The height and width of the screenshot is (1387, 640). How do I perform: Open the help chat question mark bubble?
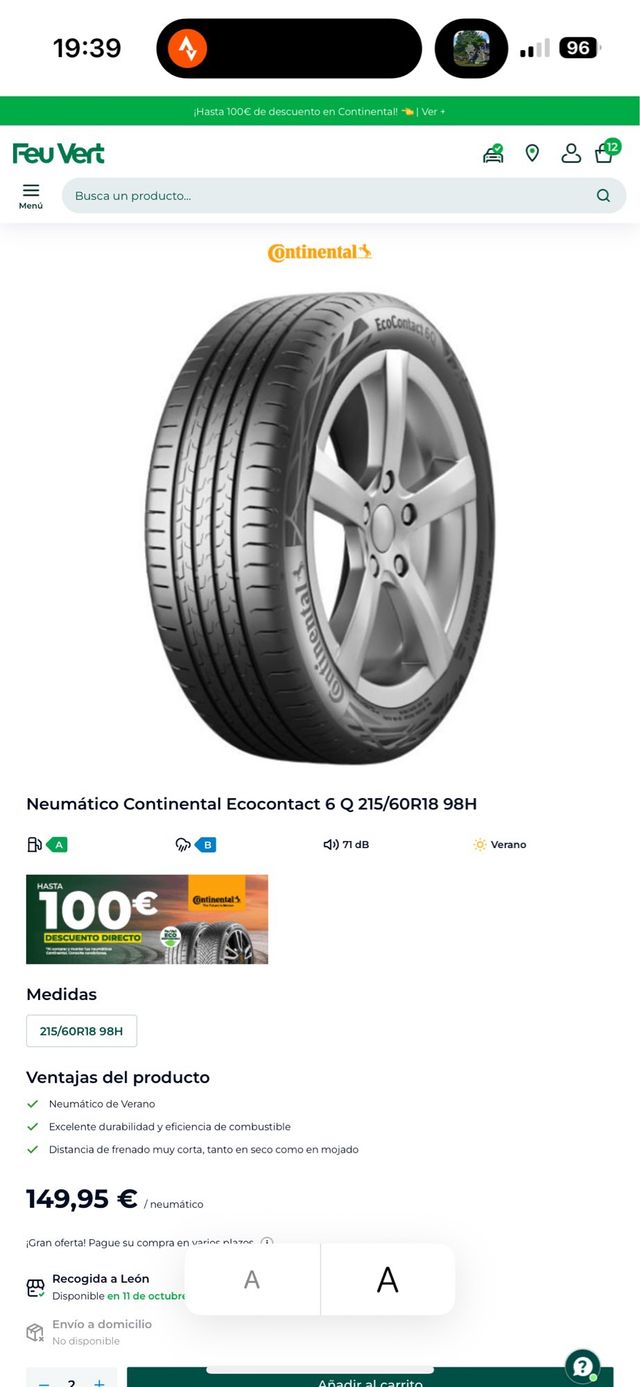[x=582, y=1366]
